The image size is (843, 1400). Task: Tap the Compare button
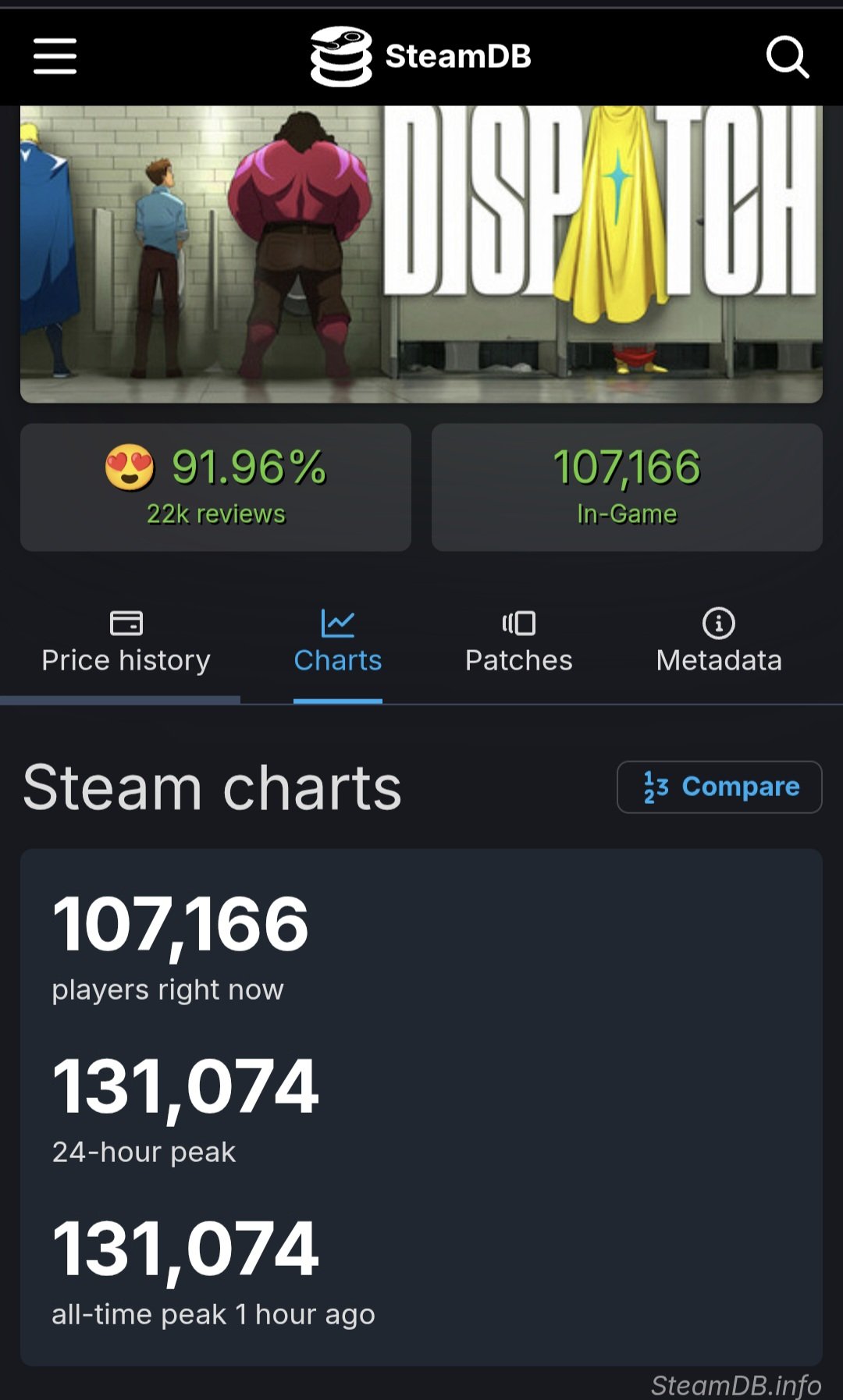719,787
